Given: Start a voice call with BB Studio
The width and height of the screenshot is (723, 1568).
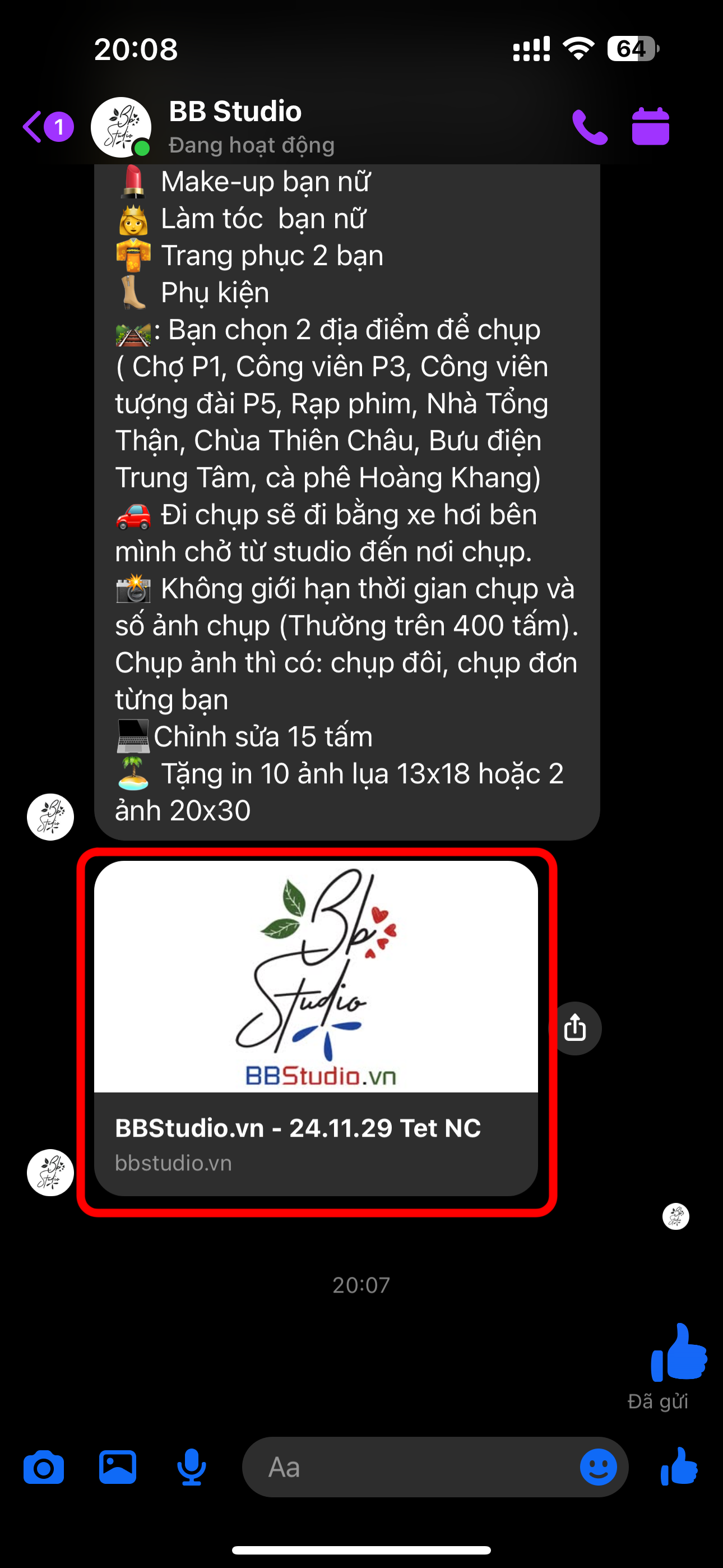Looking at the screenshot, I should point(589,127).
